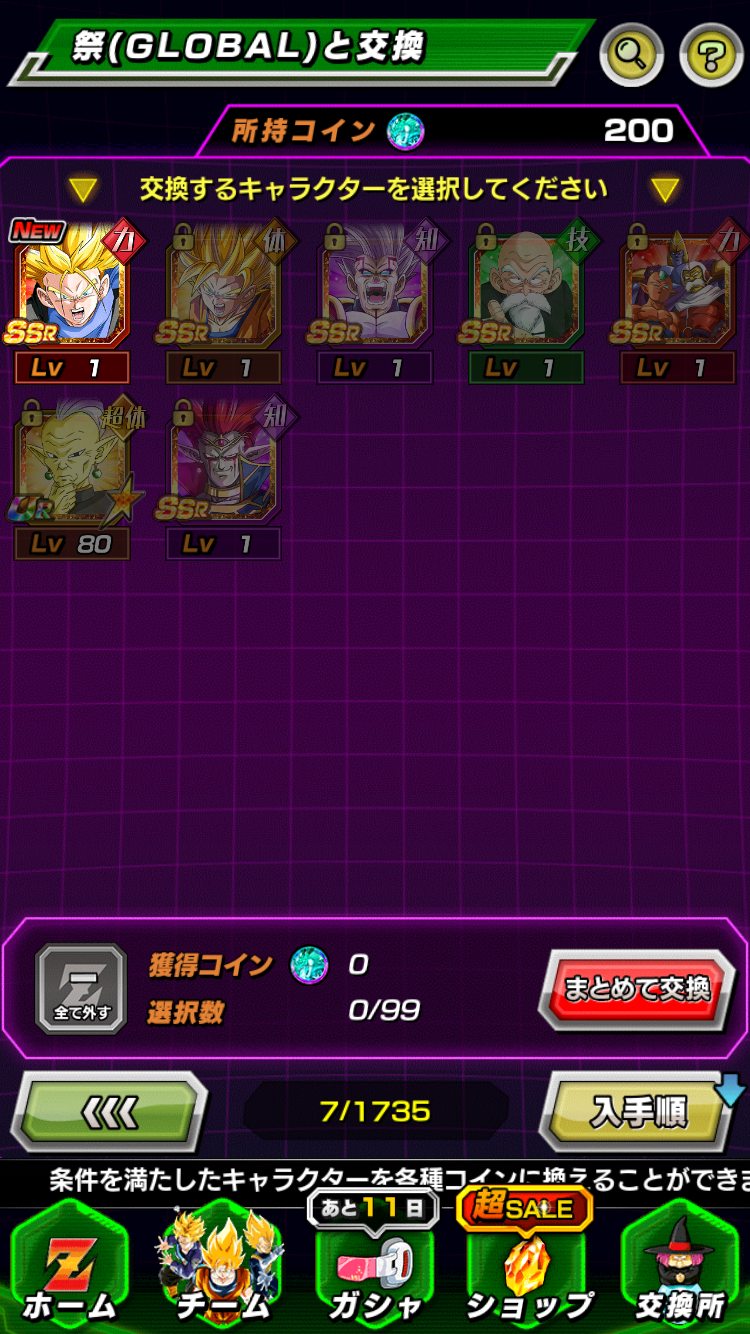Go to ホーム tab

point(69,1269)
